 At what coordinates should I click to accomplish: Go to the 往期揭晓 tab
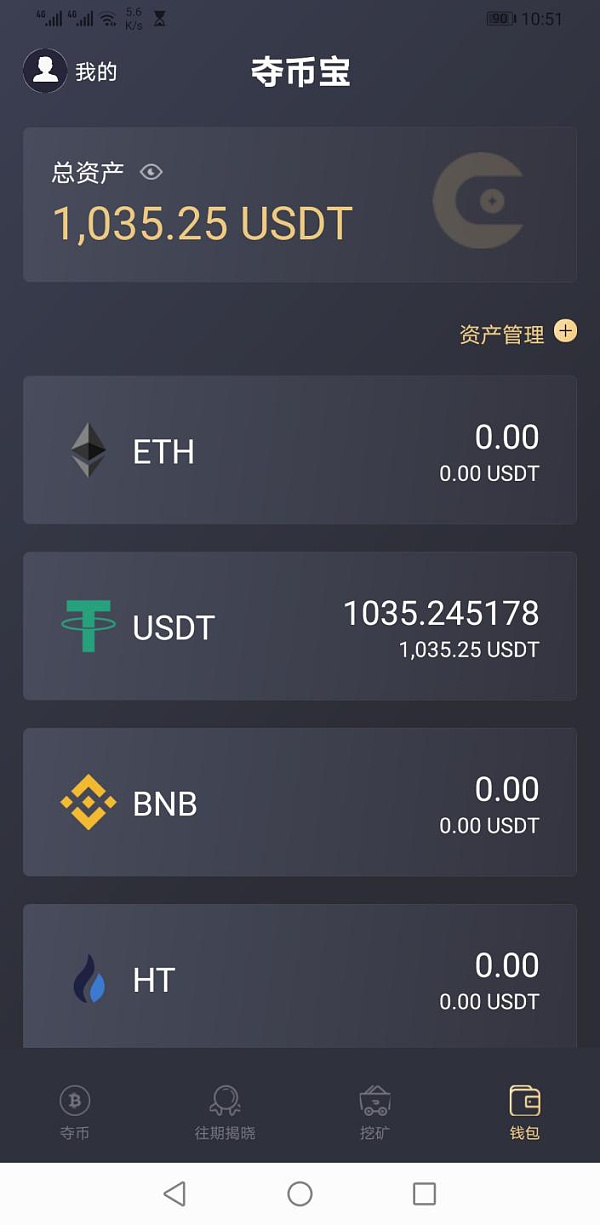[x=225, y=1112]
